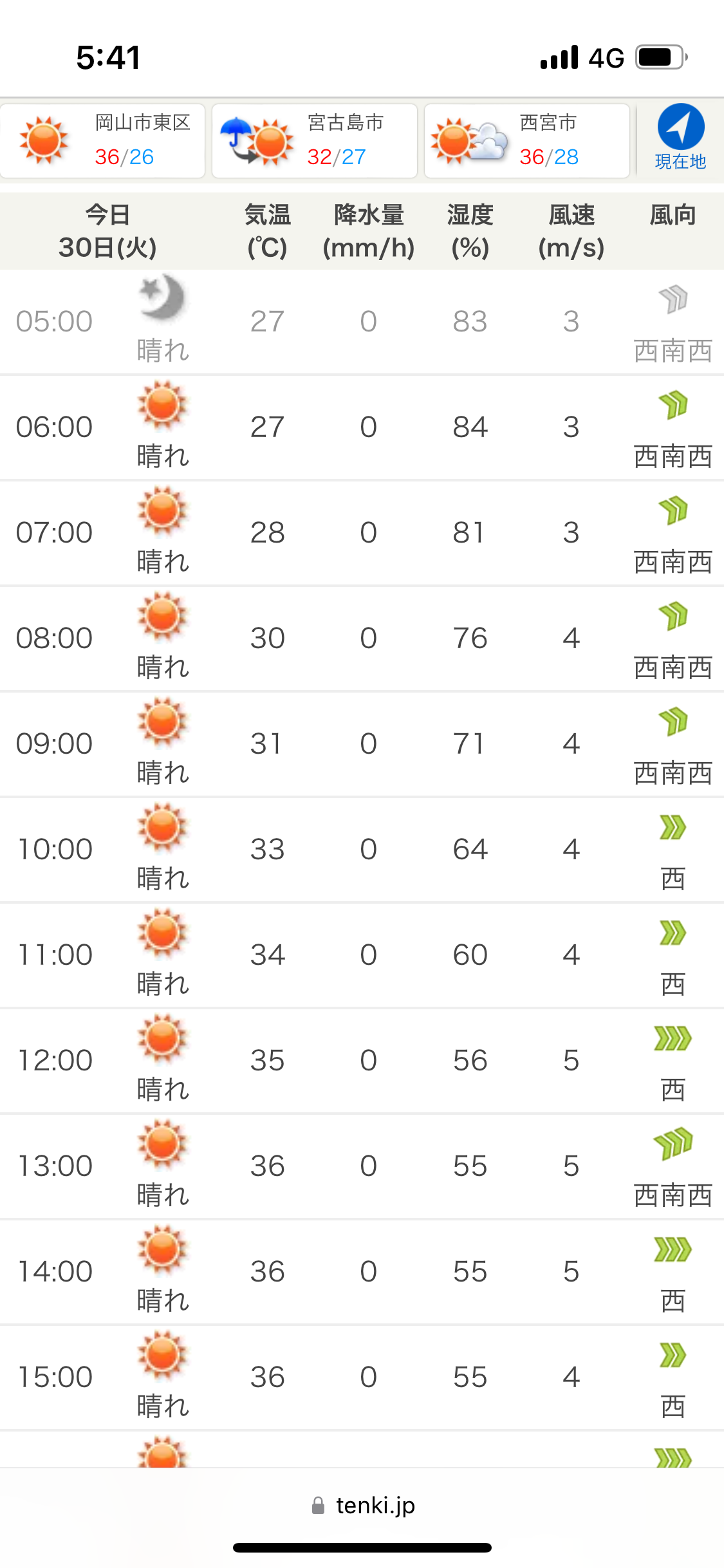724x1568 pixels.
Task: Tap the tenki.jp address bar
Action: [363, 1506]
